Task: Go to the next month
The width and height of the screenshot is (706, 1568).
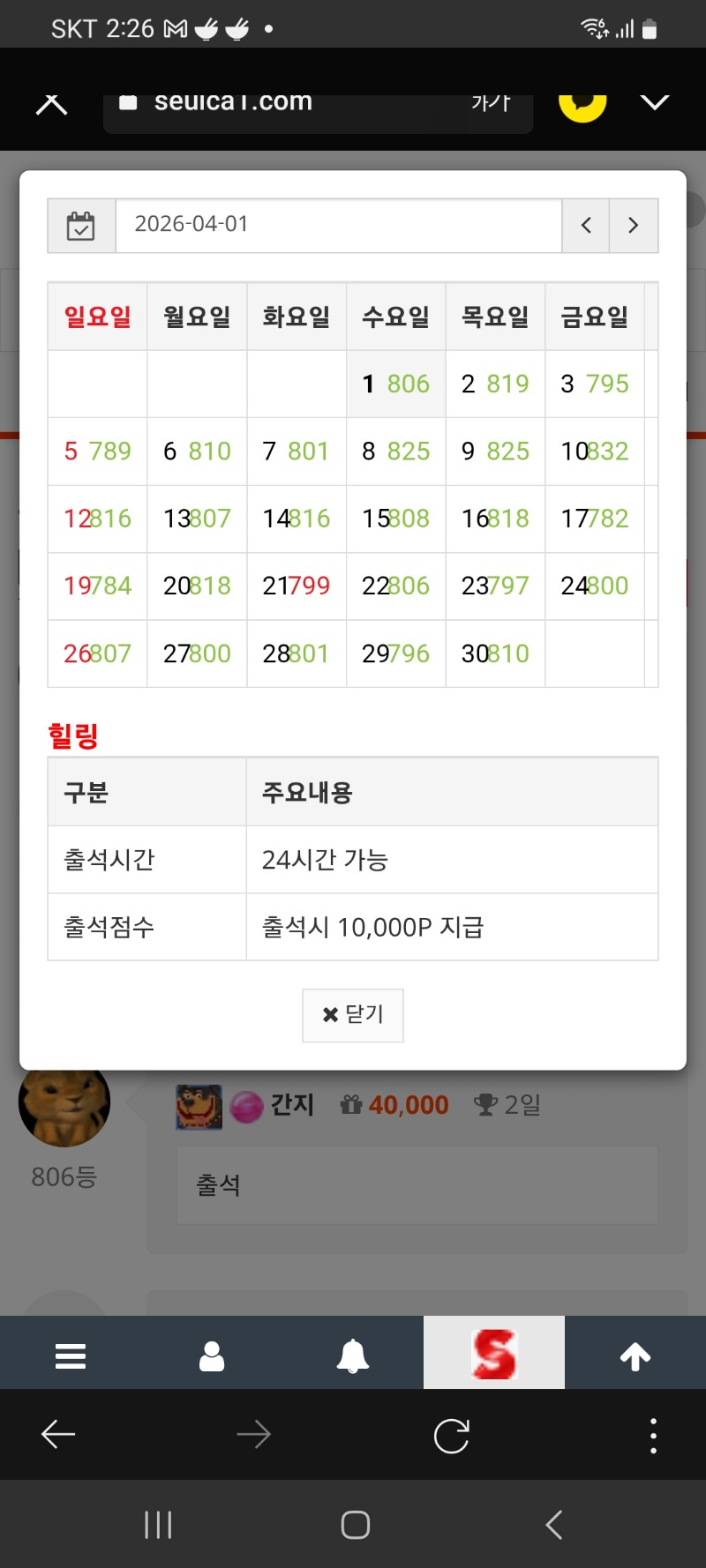Action: [633, 226]
